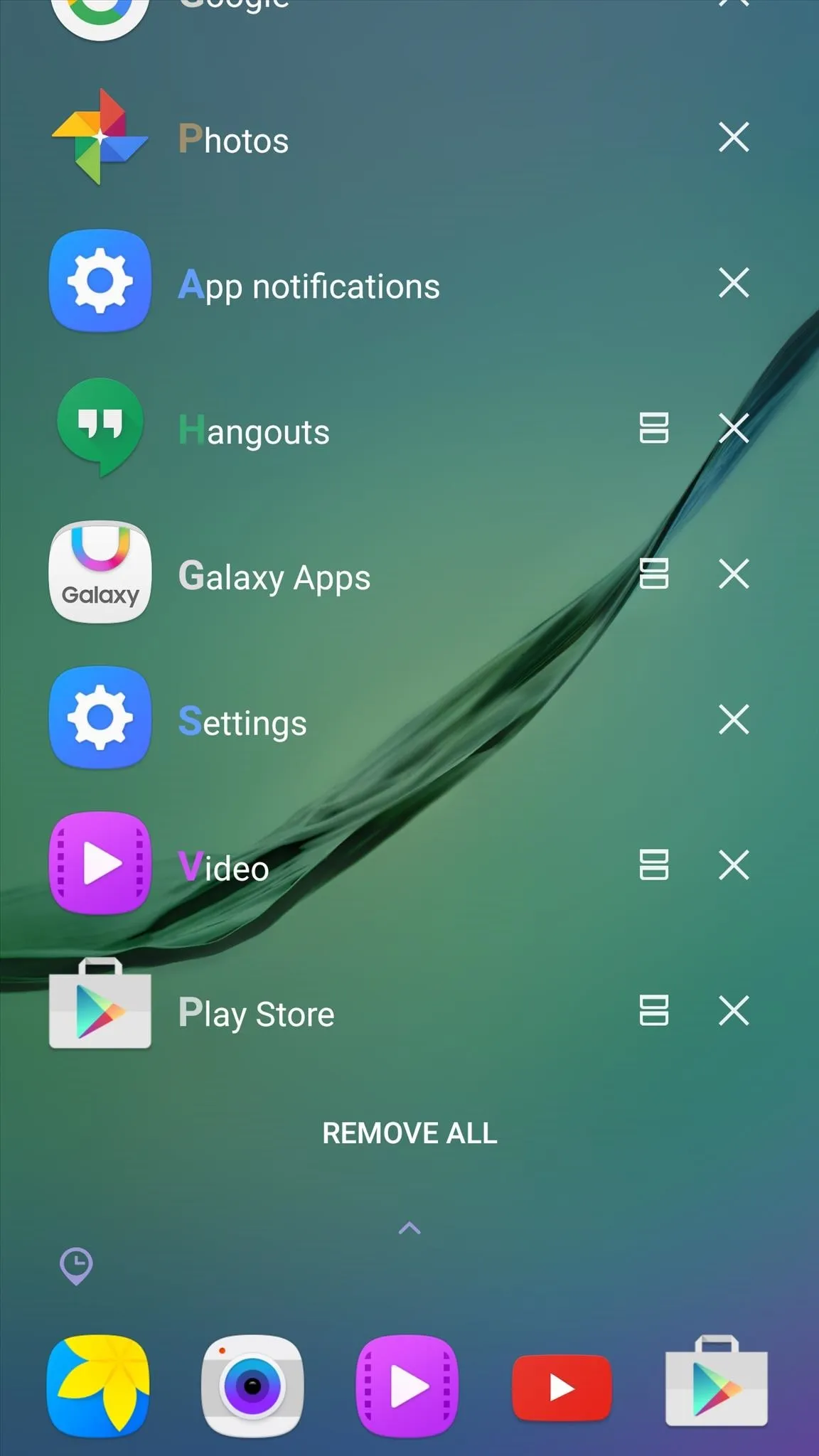
Task: Close Photos from recent apps
Action: (734, 137)
